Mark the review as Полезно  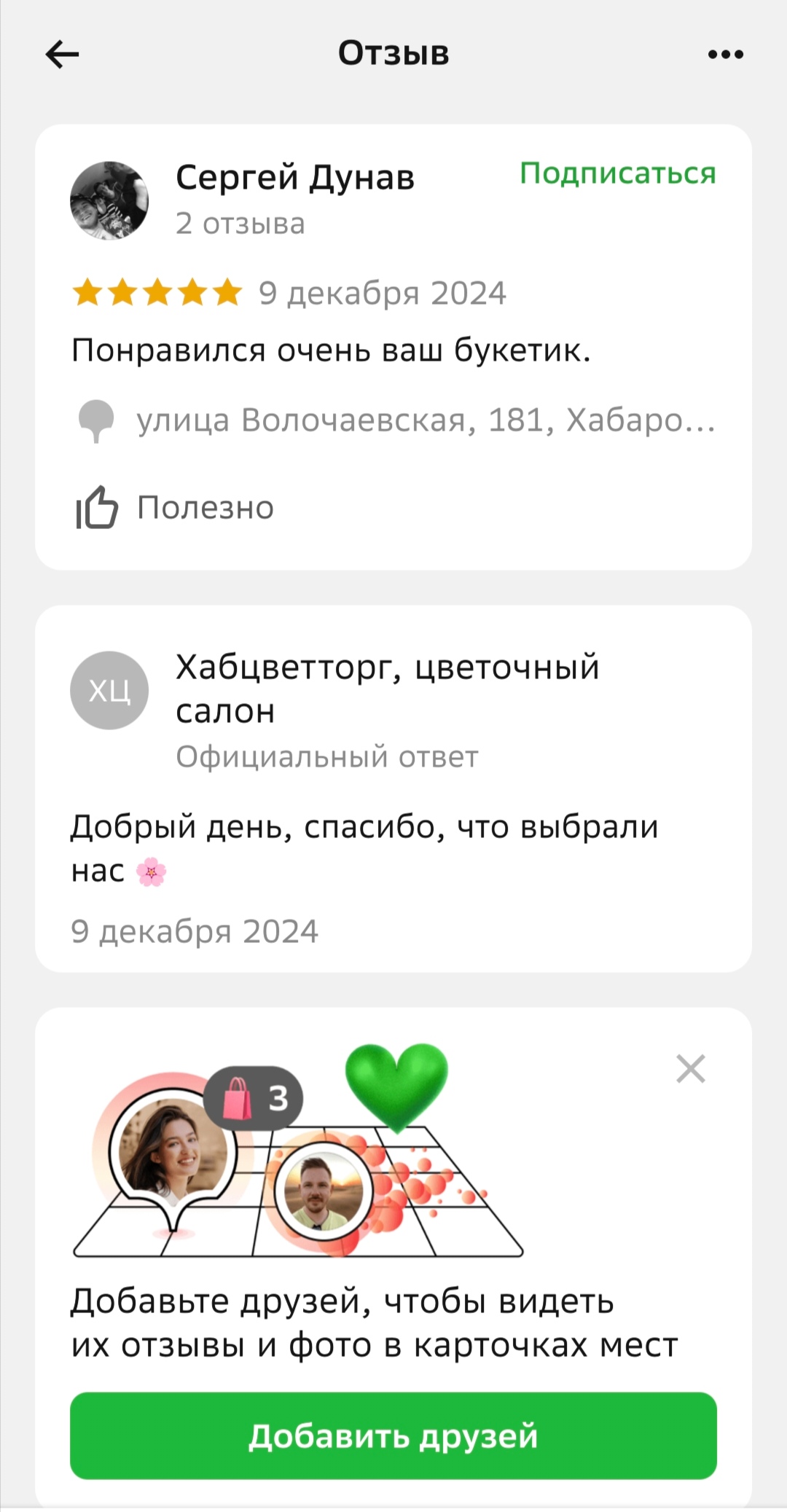[175, 507]
